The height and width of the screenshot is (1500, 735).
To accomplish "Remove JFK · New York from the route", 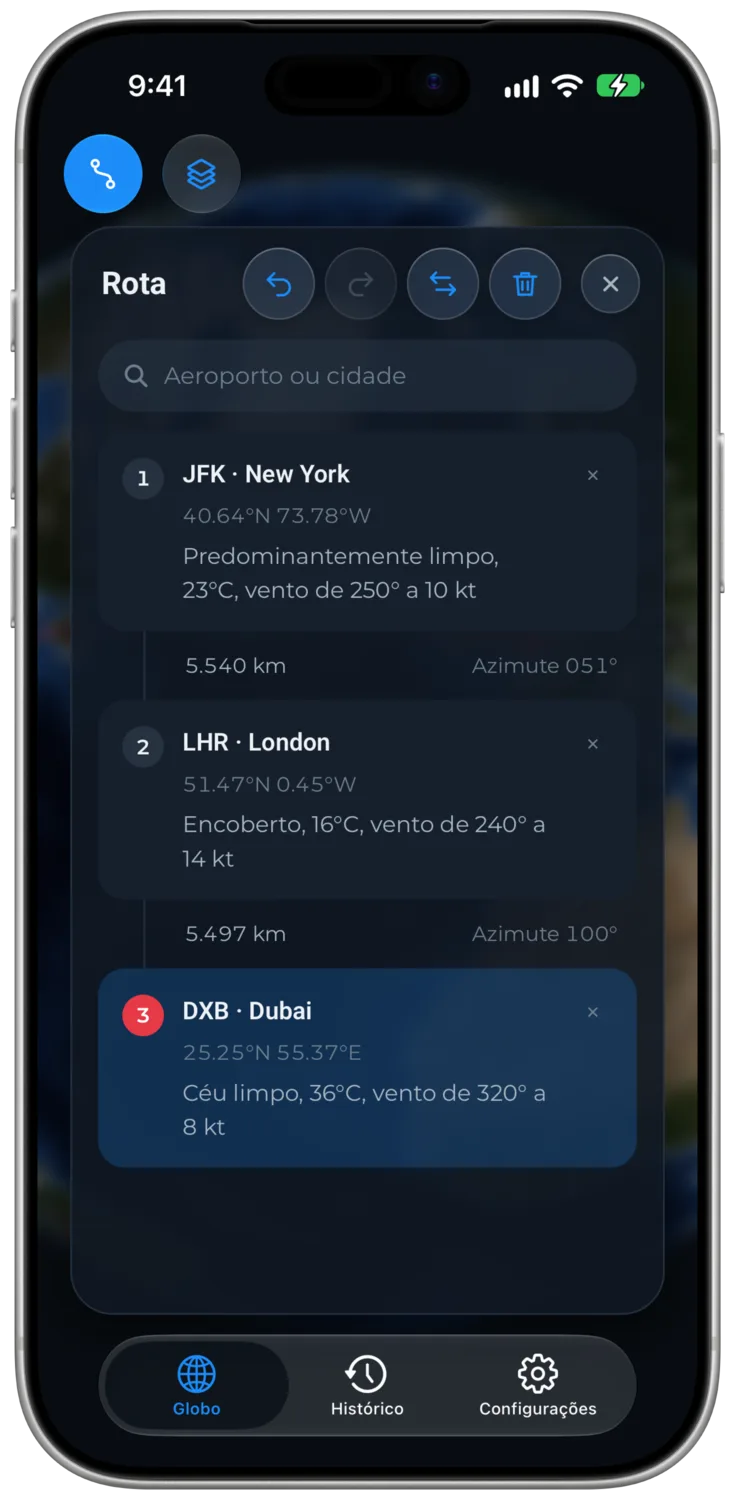I will (593, 475).
